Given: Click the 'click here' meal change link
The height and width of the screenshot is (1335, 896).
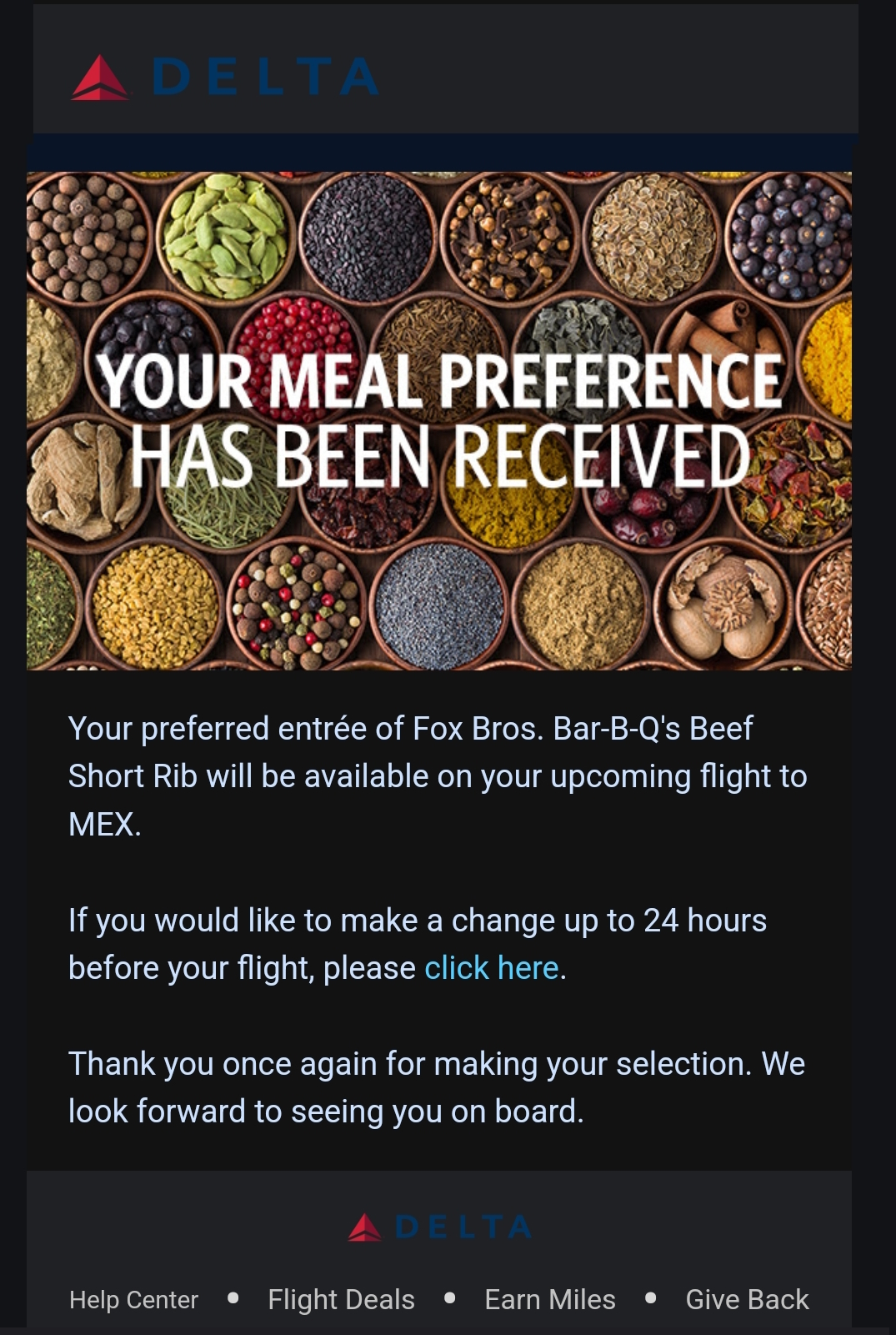Looking at the screenshot, I should [x=493, y=967].
